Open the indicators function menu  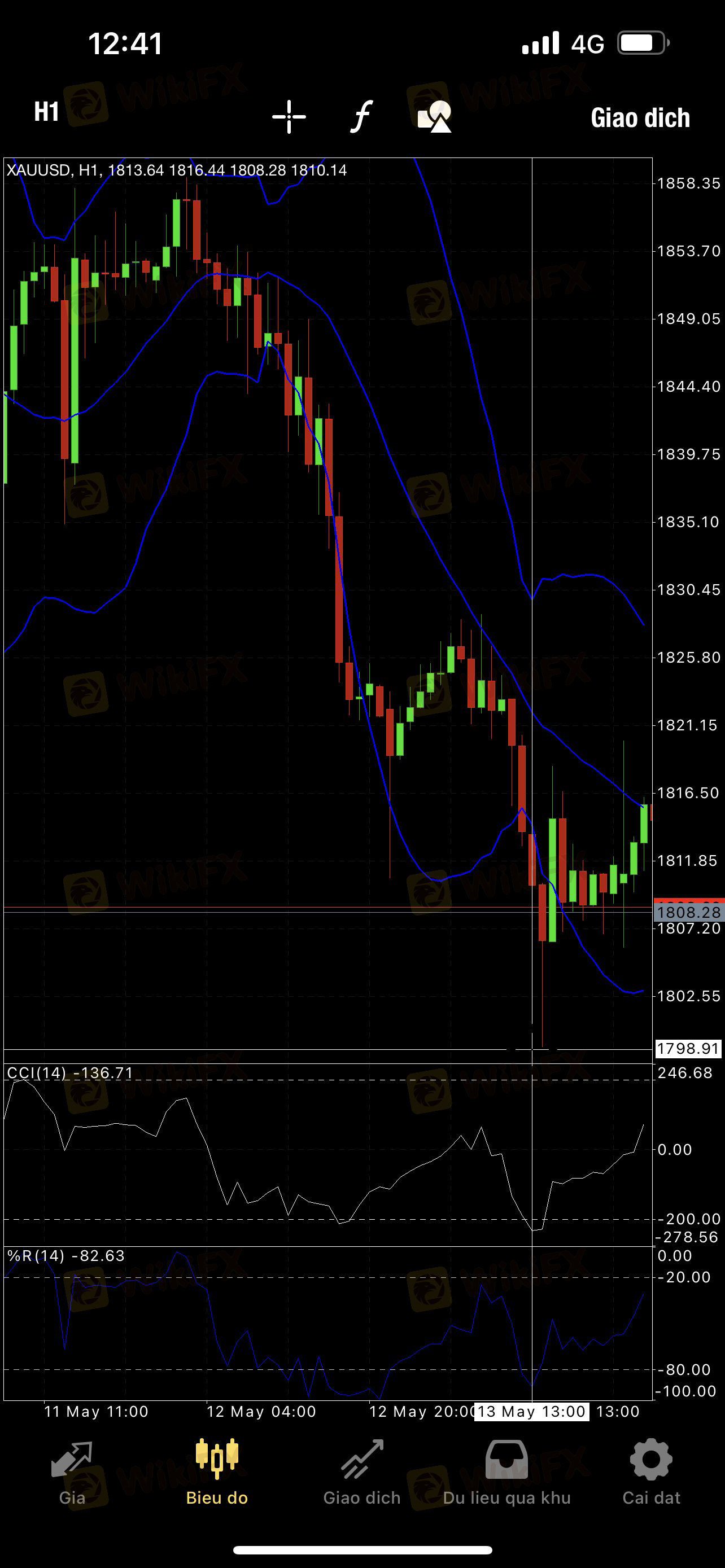click(361, 116)
